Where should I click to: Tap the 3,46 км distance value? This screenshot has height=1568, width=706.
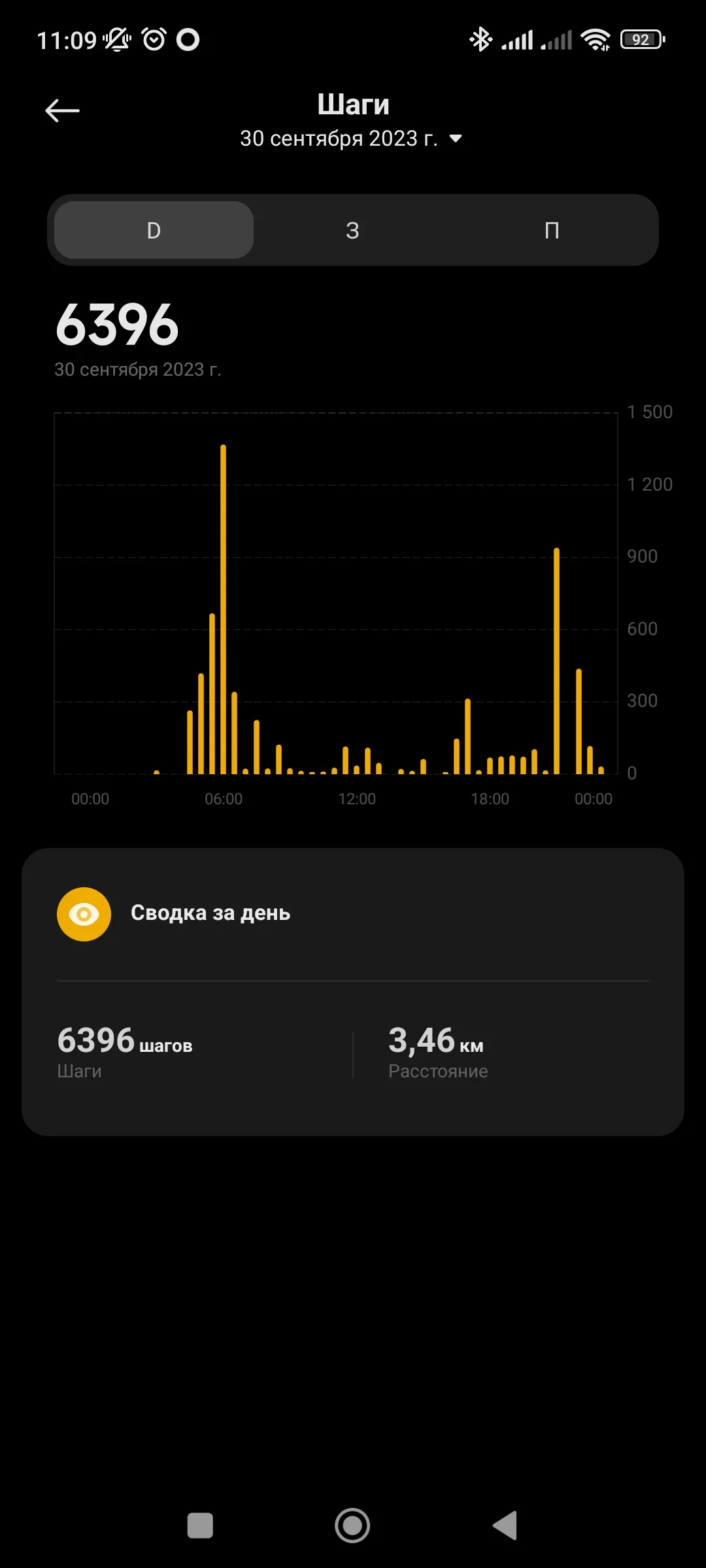point(435,1042)
